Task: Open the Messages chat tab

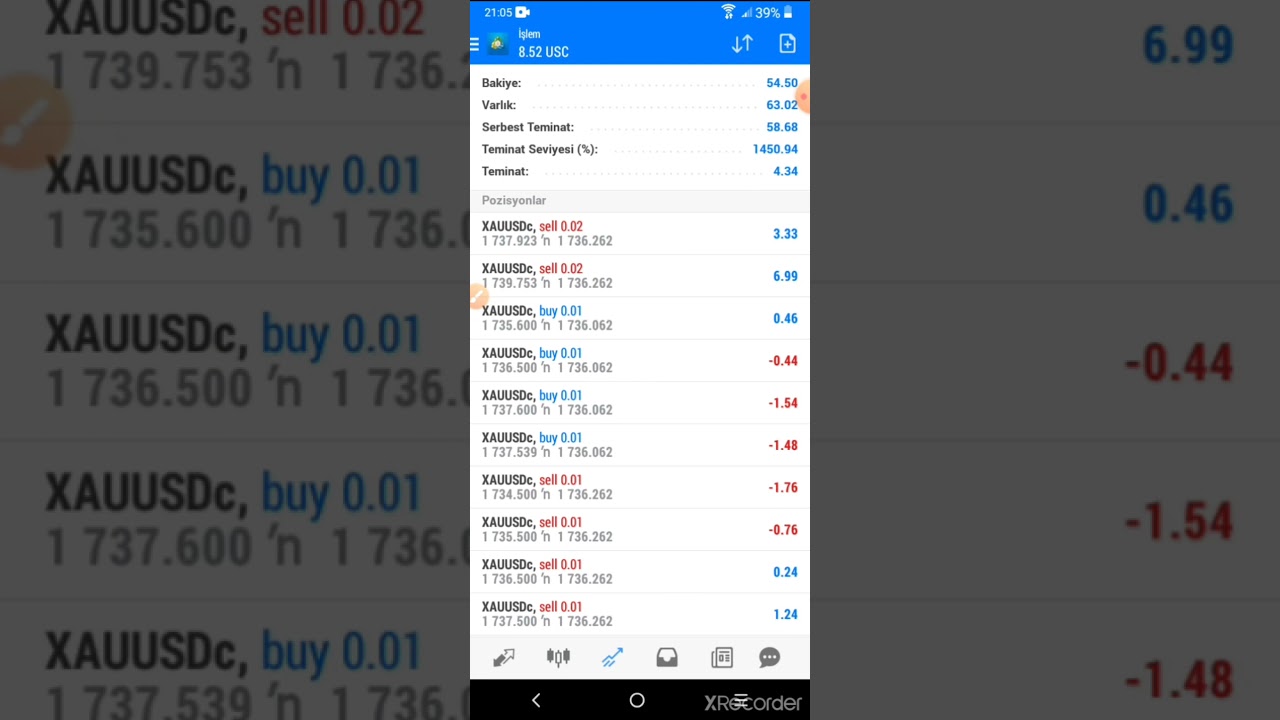Action: tap(769, 657)
